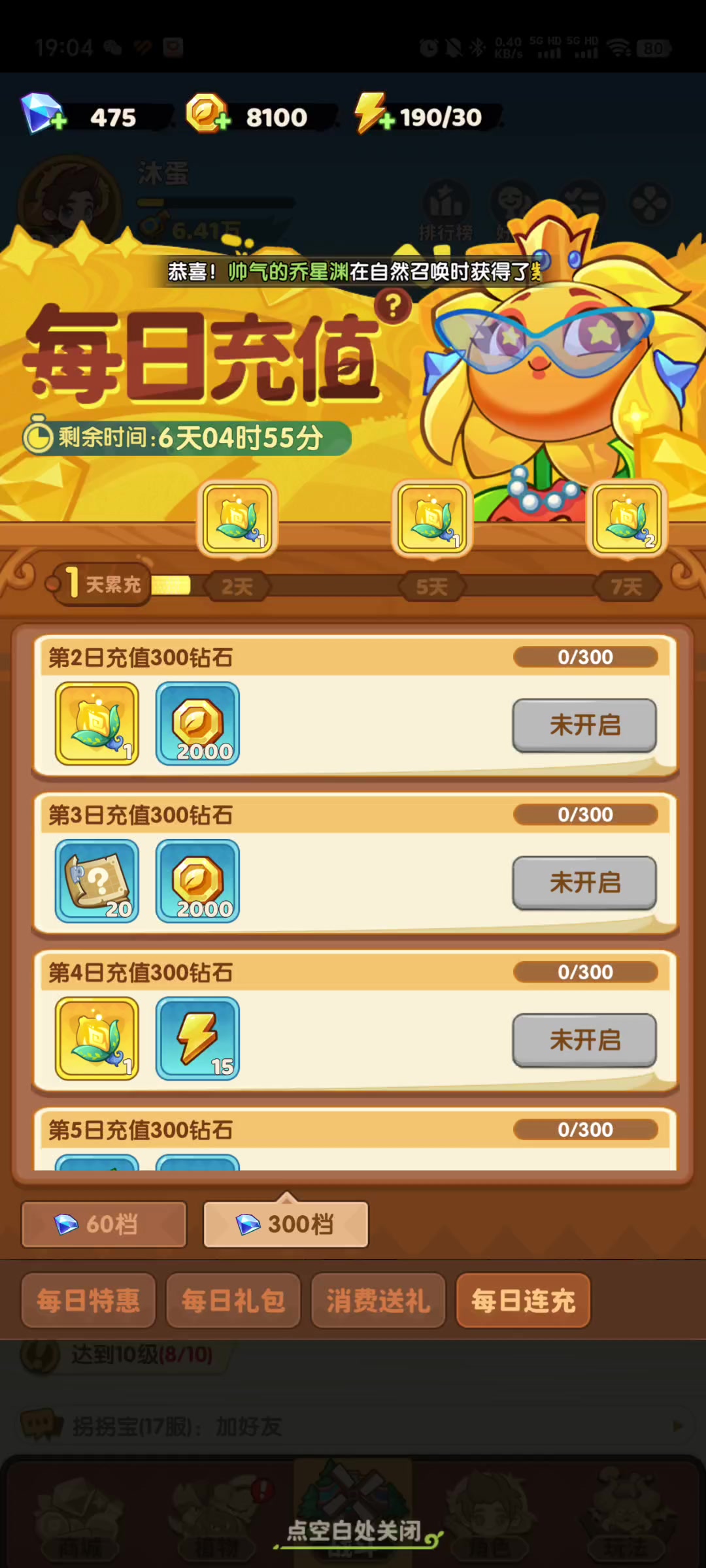Switch to the 每日特惠 tab

coord(88,1301)
